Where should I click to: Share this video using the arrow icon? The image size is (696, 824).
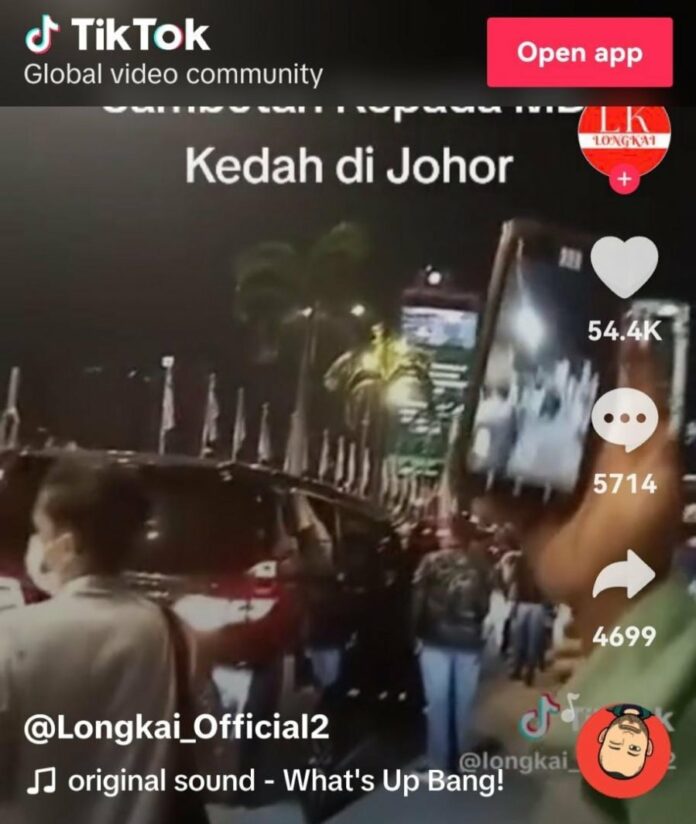pyautogui.click(x=624, y=577)
